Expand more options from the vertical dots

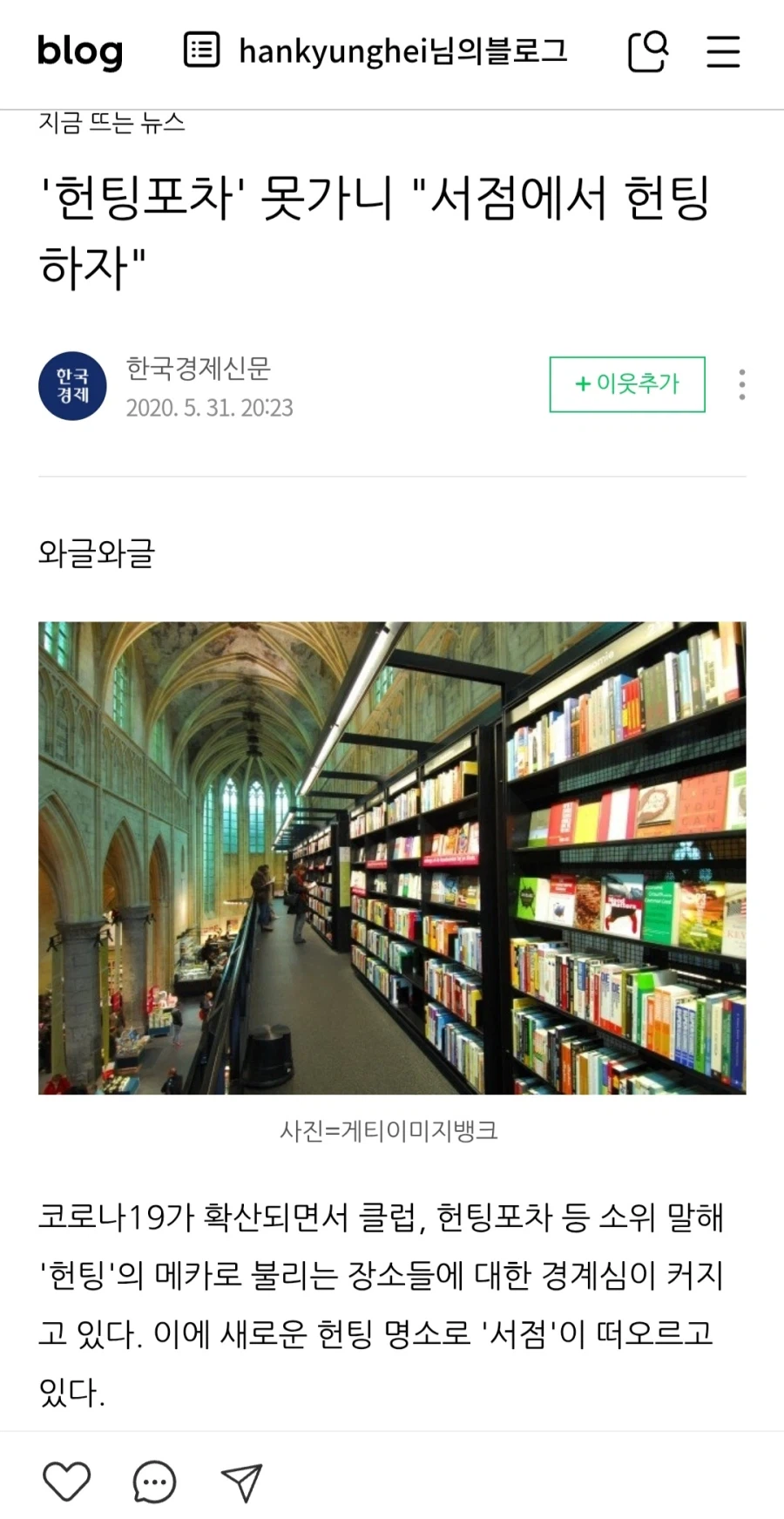(741, 384)
